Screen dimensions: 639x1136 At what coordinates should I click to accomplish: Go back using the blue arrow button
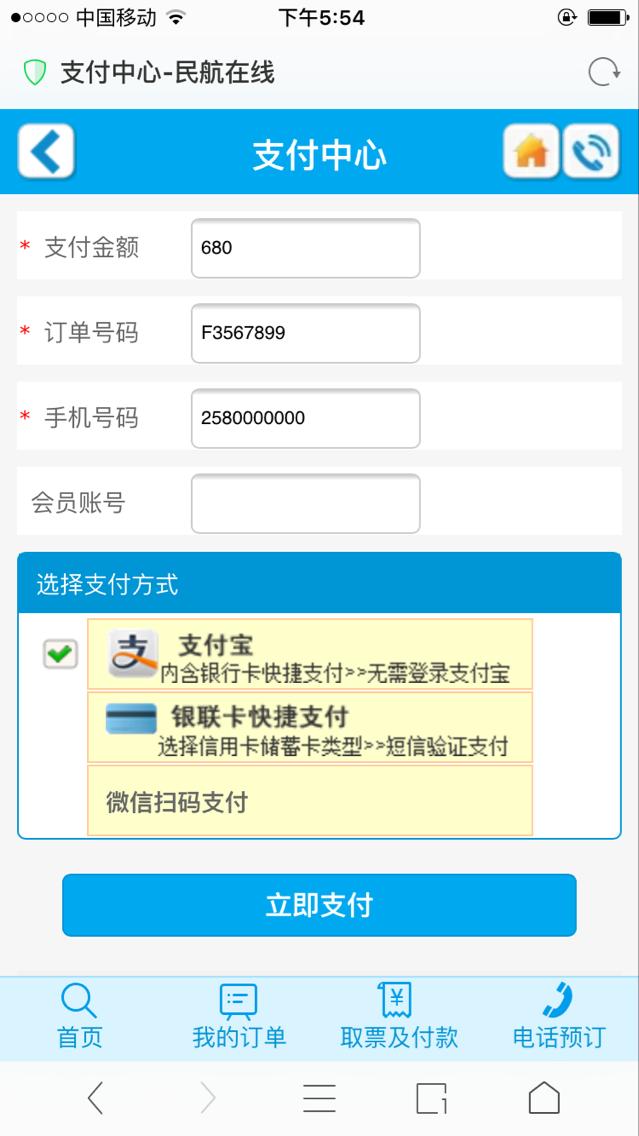46,151
